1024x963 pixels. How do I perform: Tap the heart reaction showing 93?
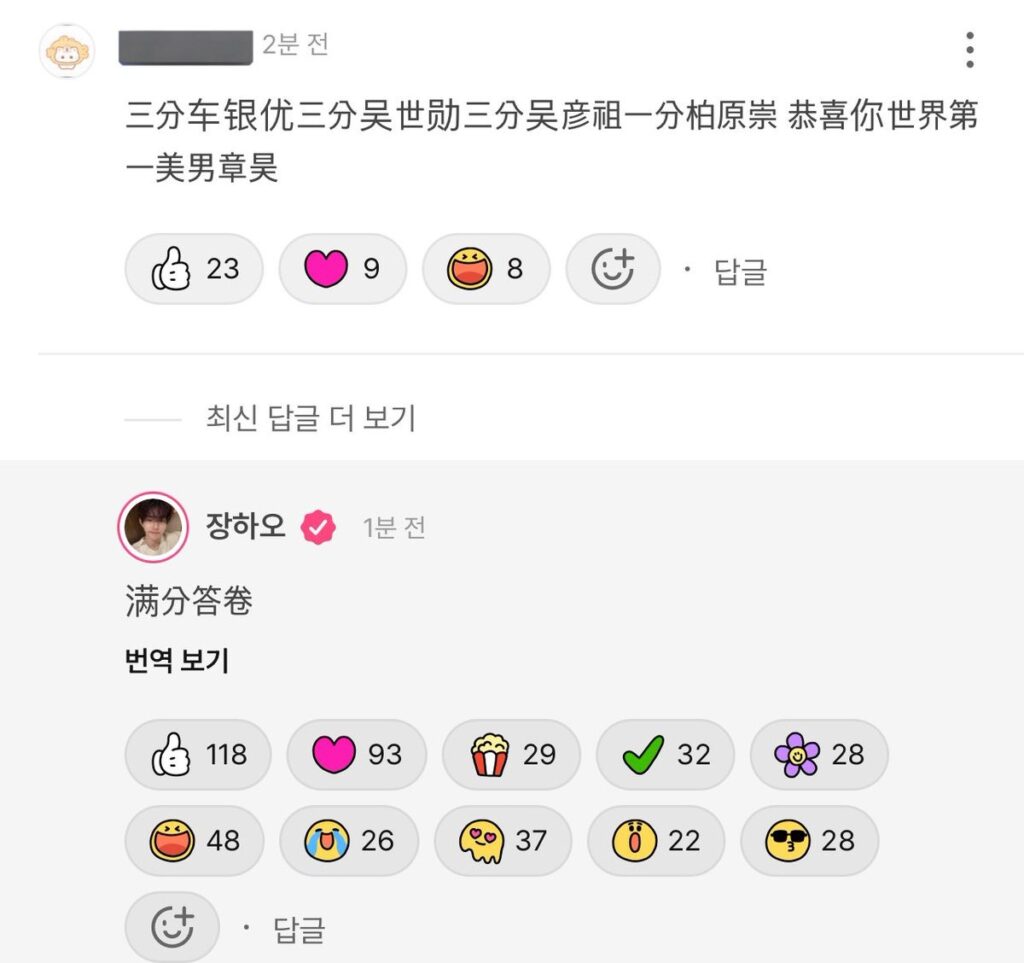[356, 755]
